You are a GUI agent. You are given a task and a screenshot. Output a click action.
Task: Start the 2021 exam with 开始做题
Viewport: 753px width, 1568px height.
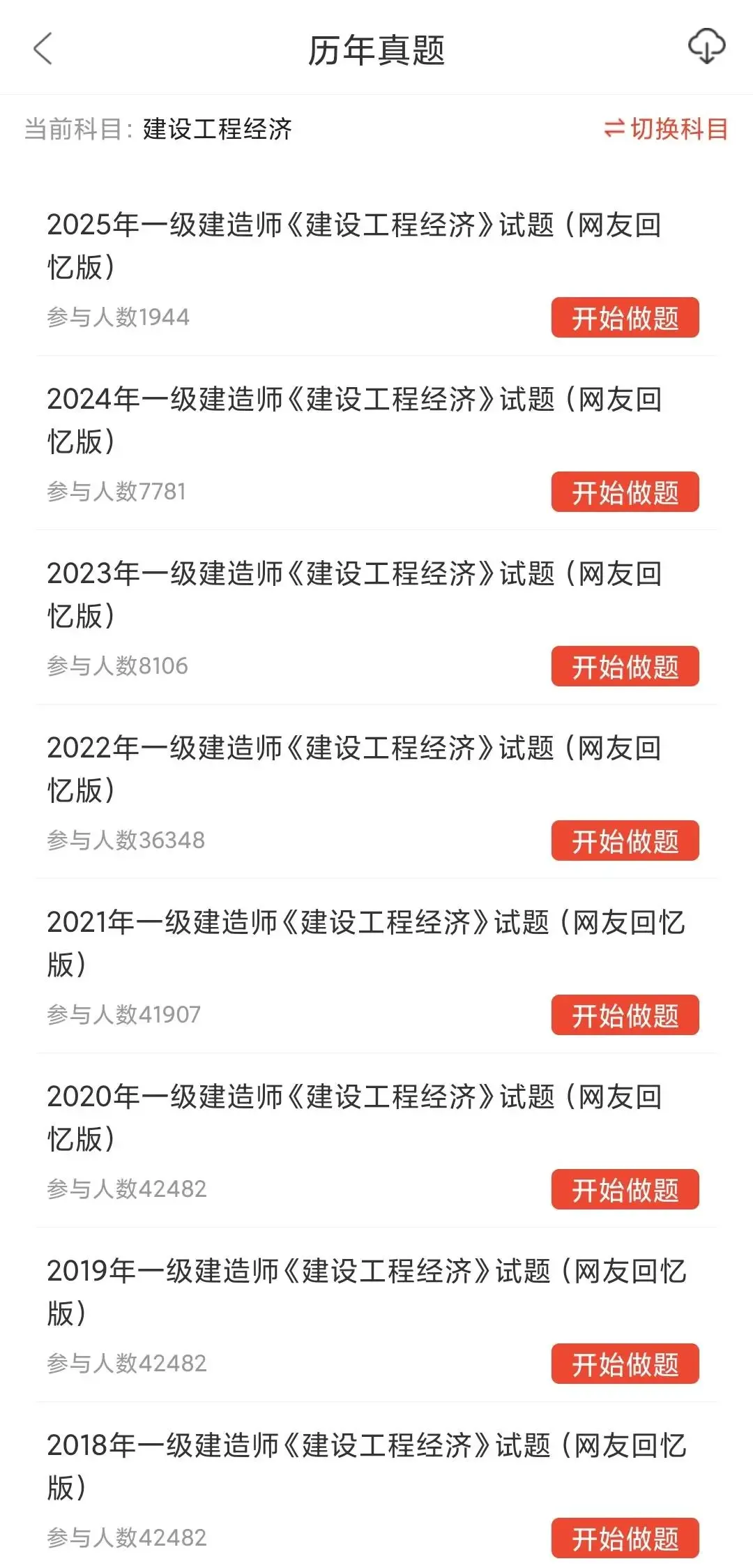point(625,1016)
